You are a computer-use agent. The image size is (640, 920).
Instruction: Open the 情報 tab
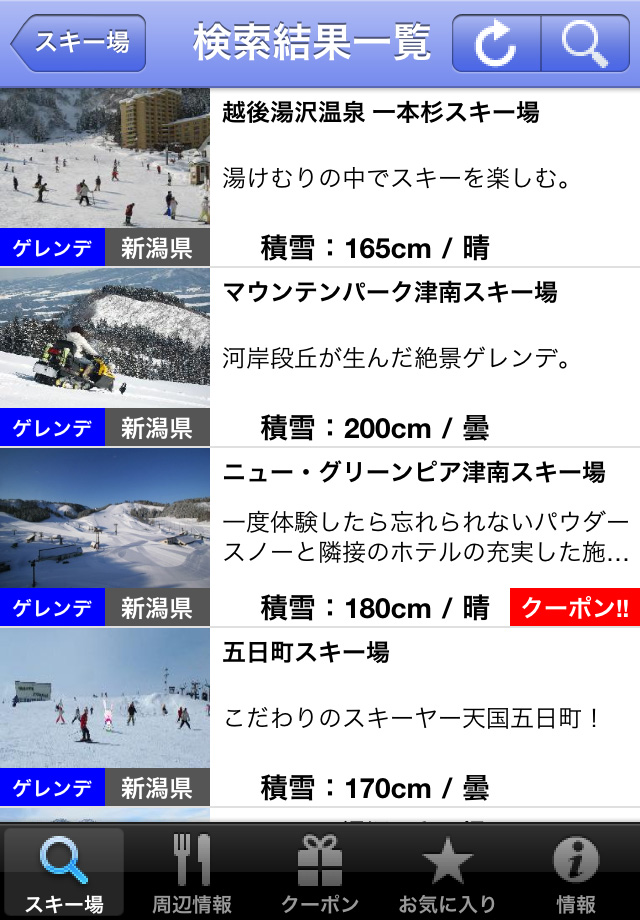click(576, 873)
